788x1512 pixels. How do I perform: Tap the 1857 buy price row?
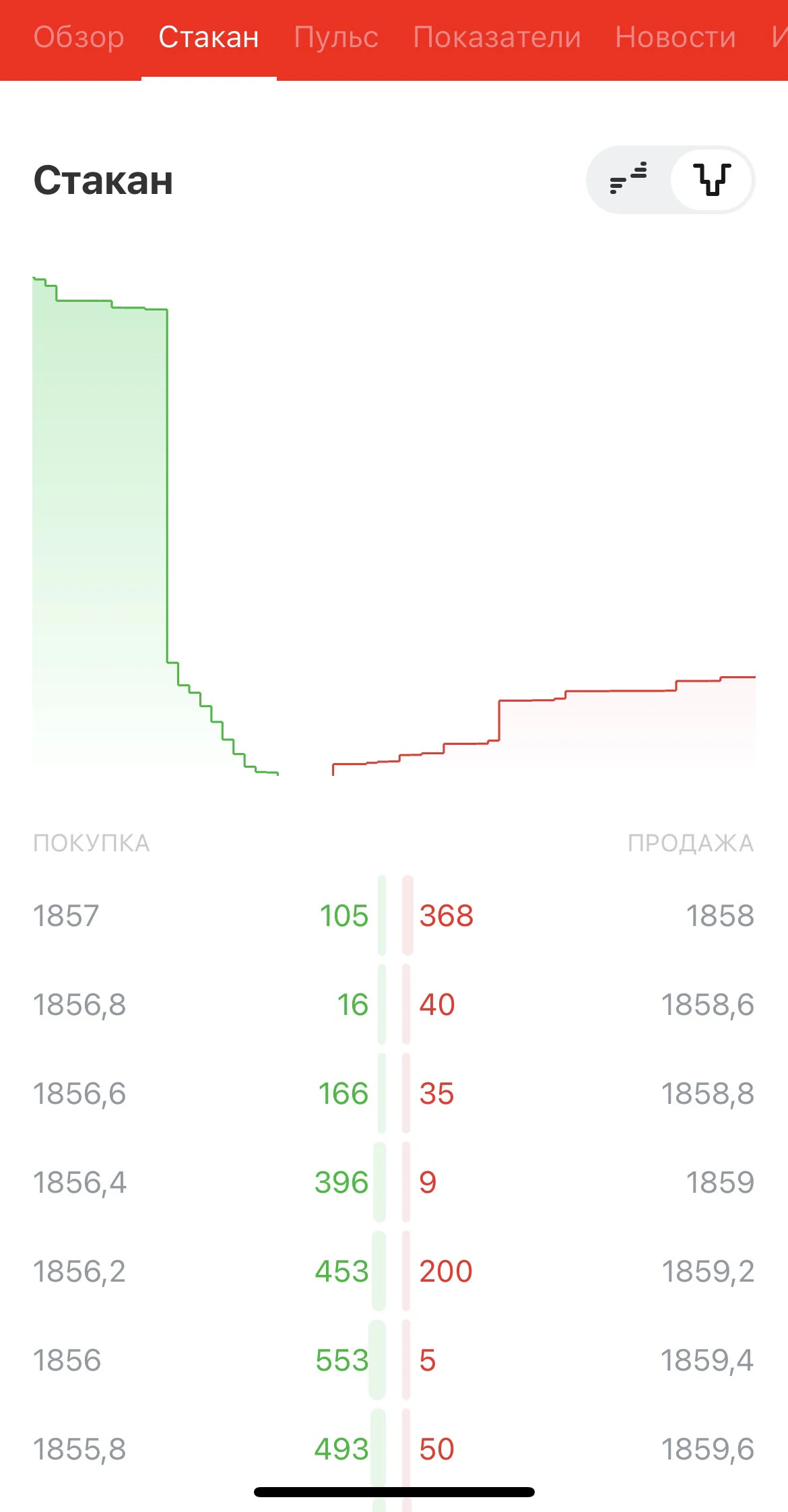201,915
